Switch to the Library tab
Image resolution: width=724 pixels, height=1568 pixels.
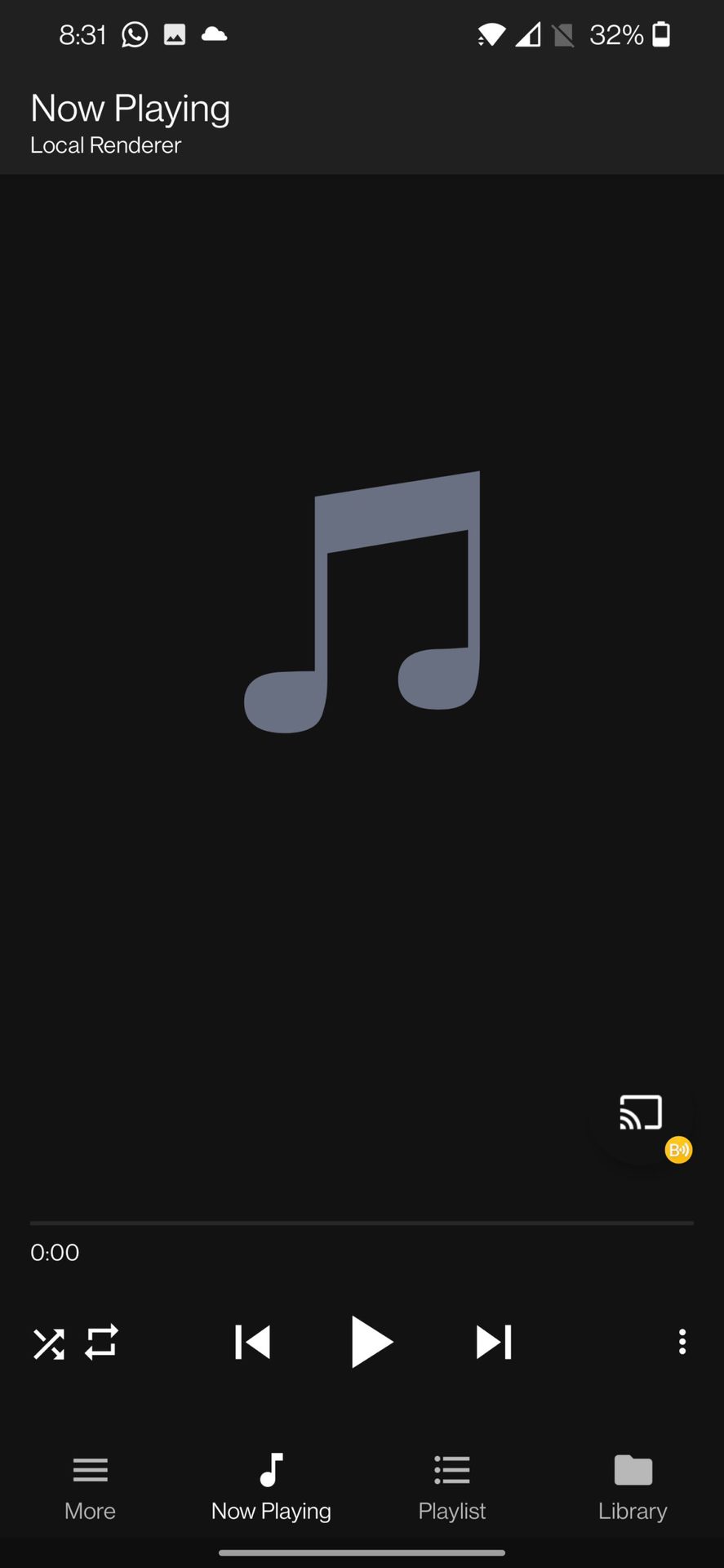(x=633, y=1488)
